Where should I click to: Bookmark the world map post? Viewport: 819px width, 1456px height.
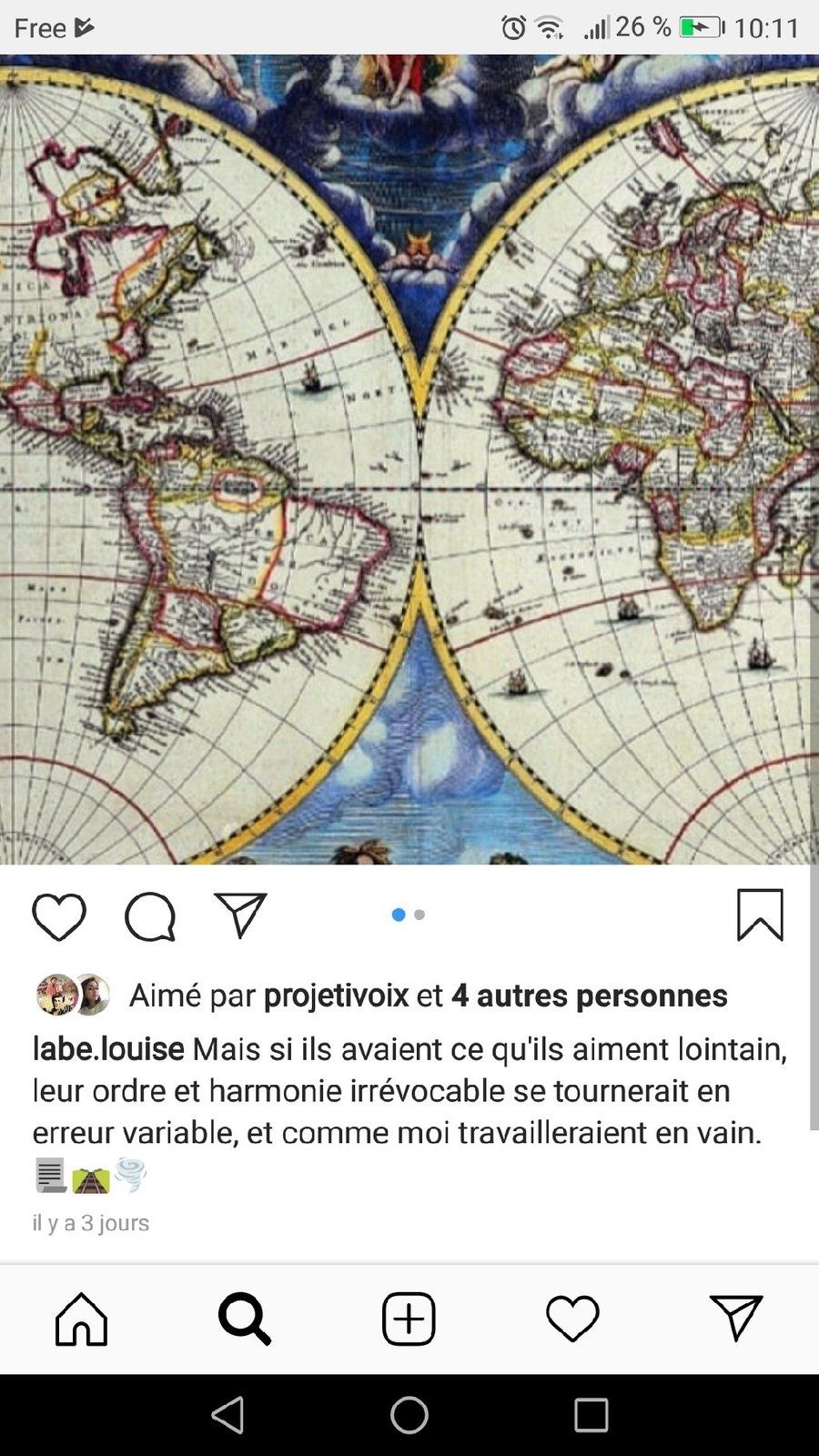pyautogui.click(x=760, y=915)
